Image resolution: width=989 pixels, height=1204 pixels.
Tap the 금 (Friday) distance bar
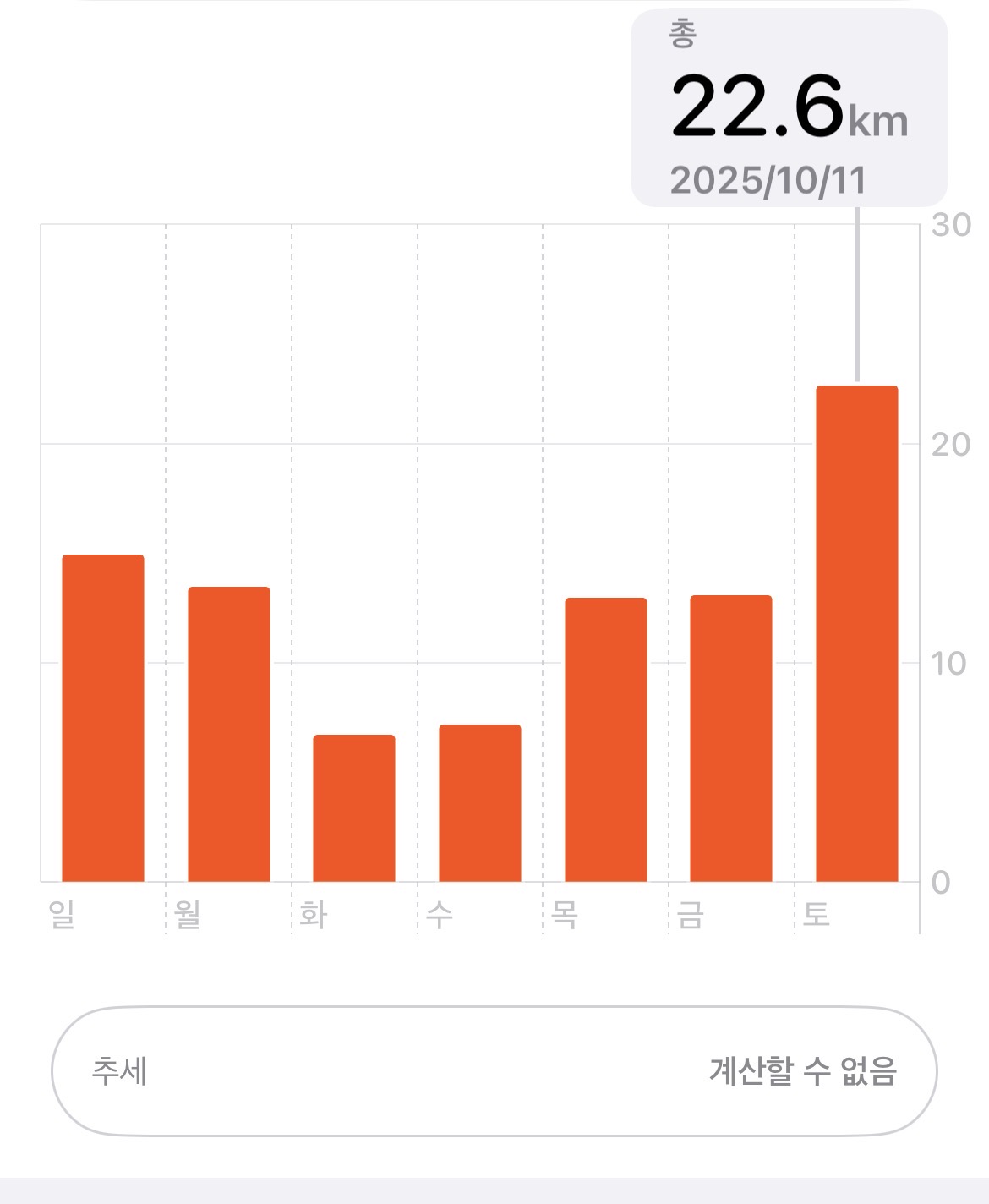(730, 738)
